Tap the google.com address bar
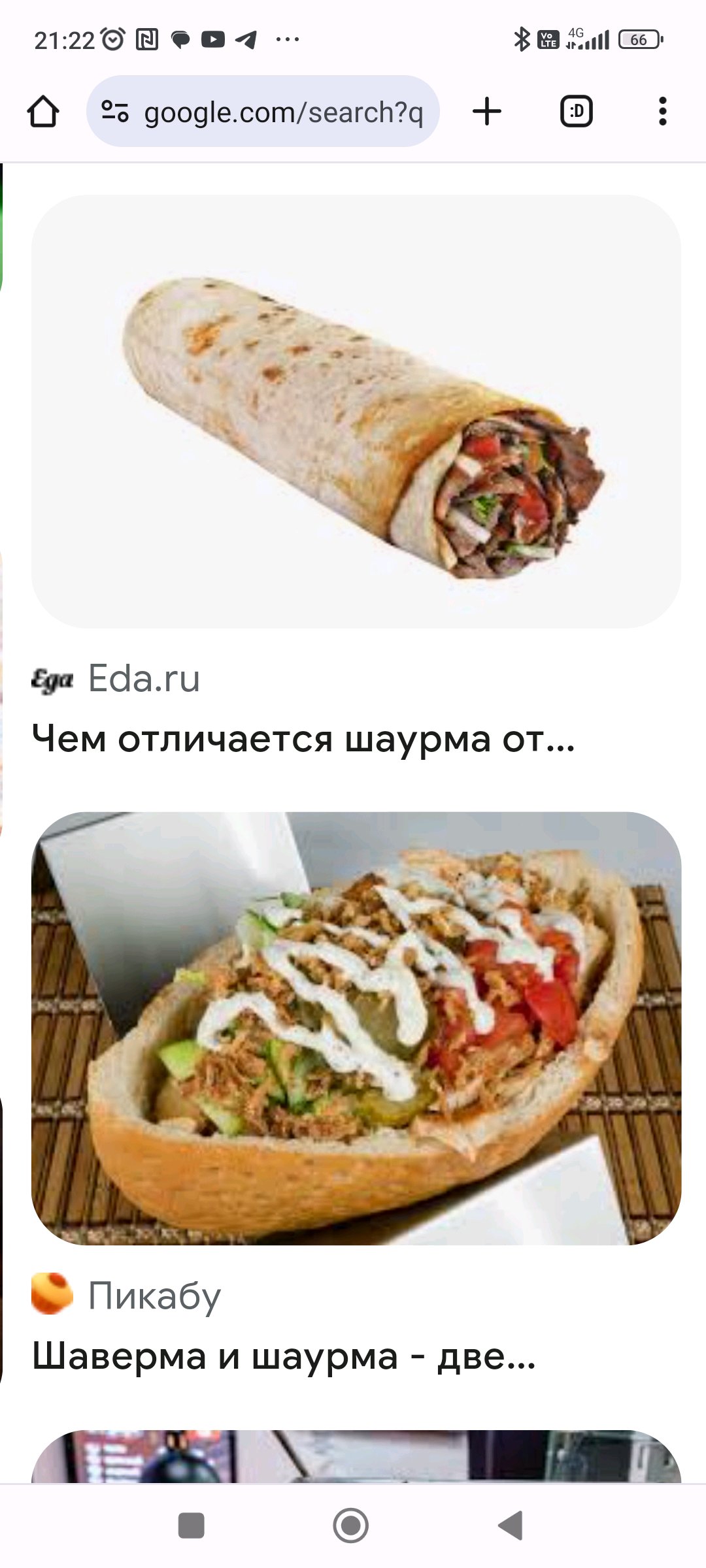706x1568 pixels. [x=263, y=111]
